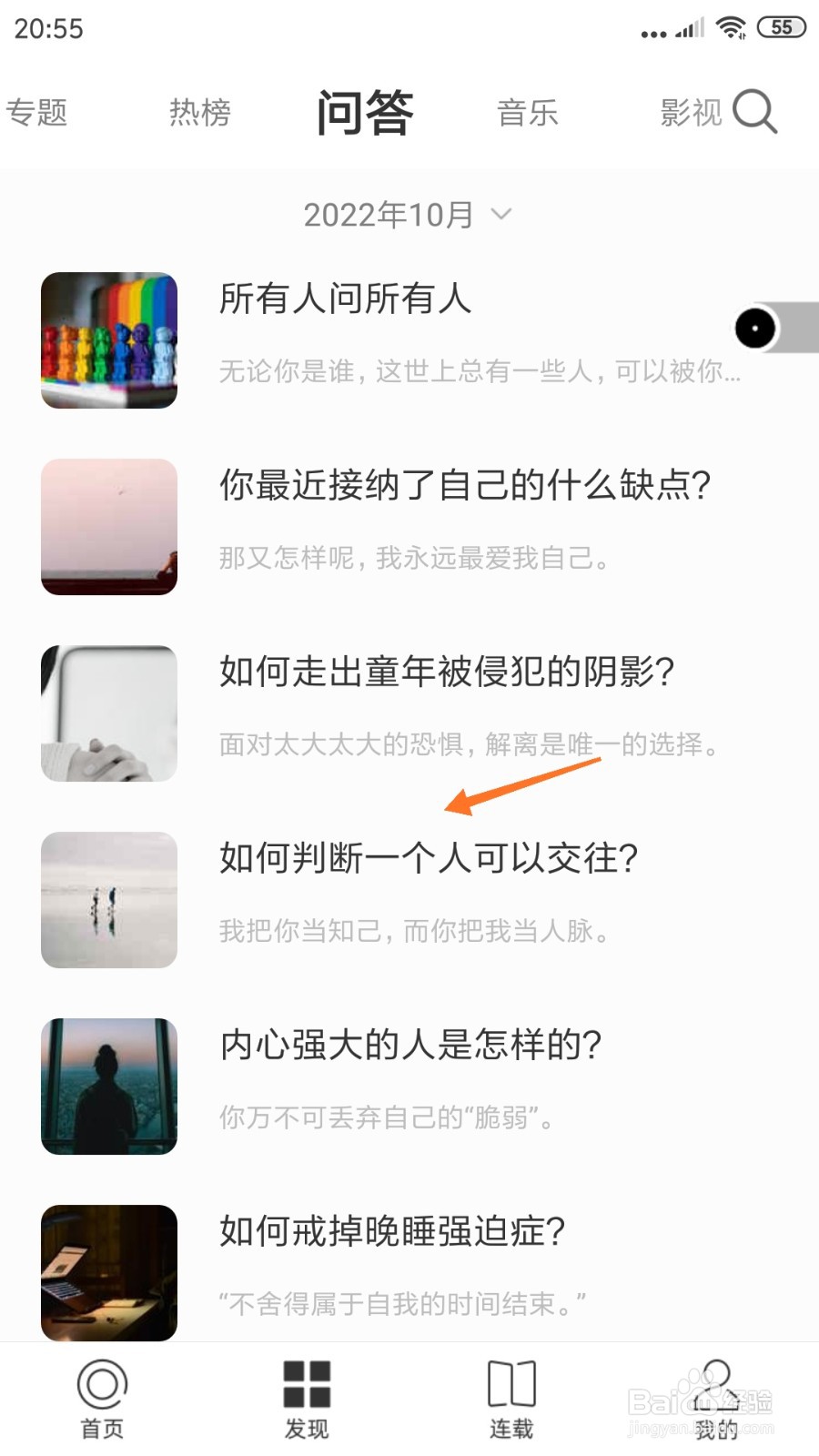Collapse the signal status area dropdown
Screen dimensions: 819x1456
[654, 30]
